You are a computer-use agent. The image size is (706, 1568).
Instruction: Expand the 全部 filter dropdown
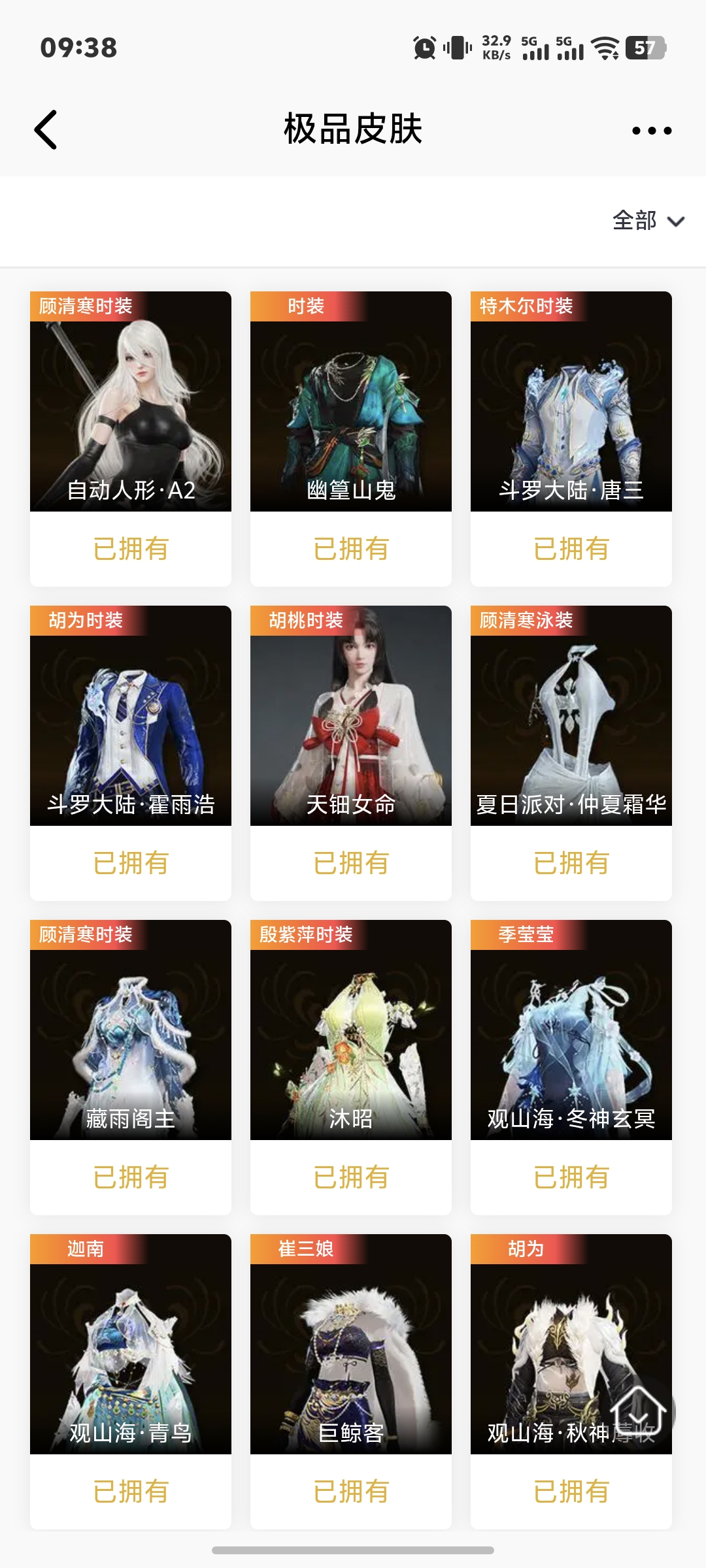tap(648, 221)
